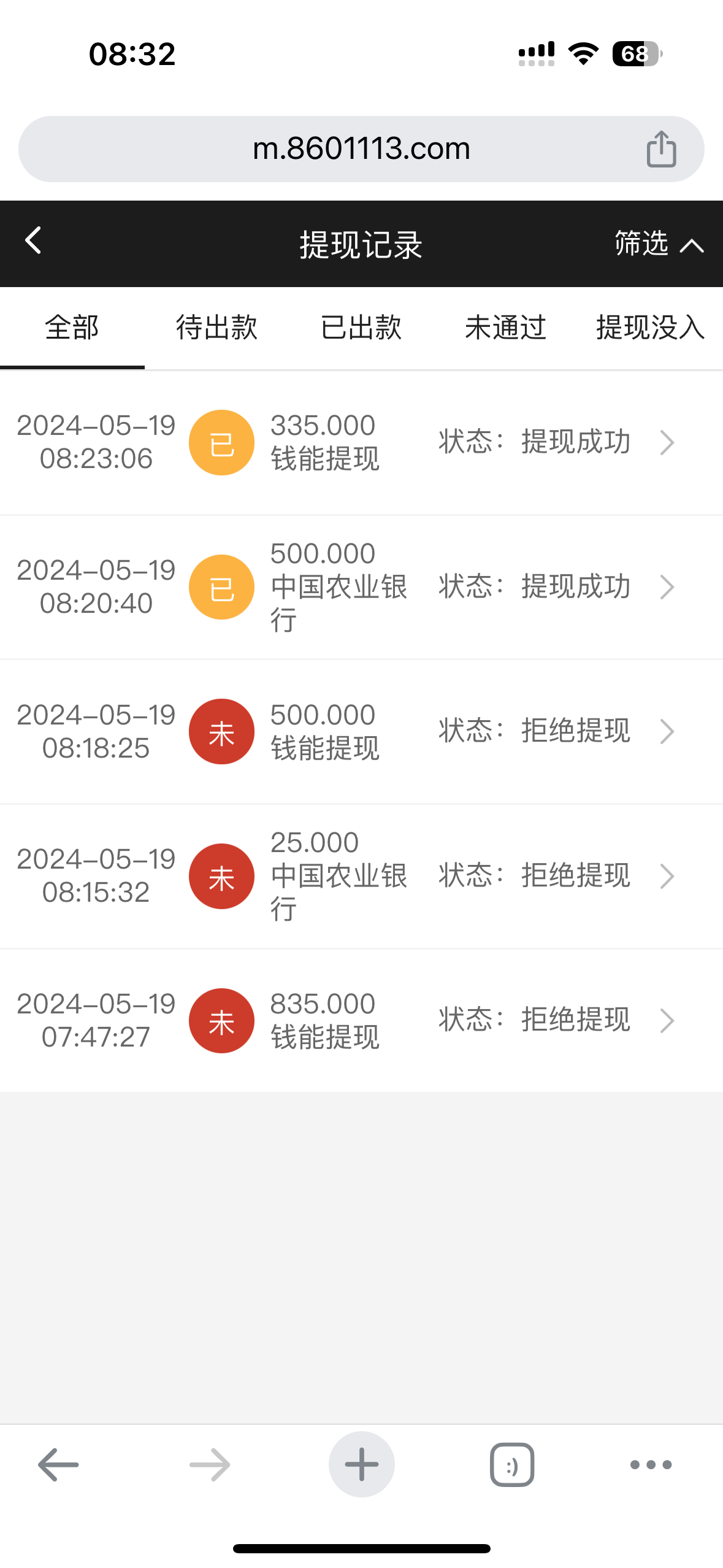Image resolution: width=723 pixels, height=1568 pixels.
Task: Open the 08:20:40 withdrawal record
Action: 361,587
